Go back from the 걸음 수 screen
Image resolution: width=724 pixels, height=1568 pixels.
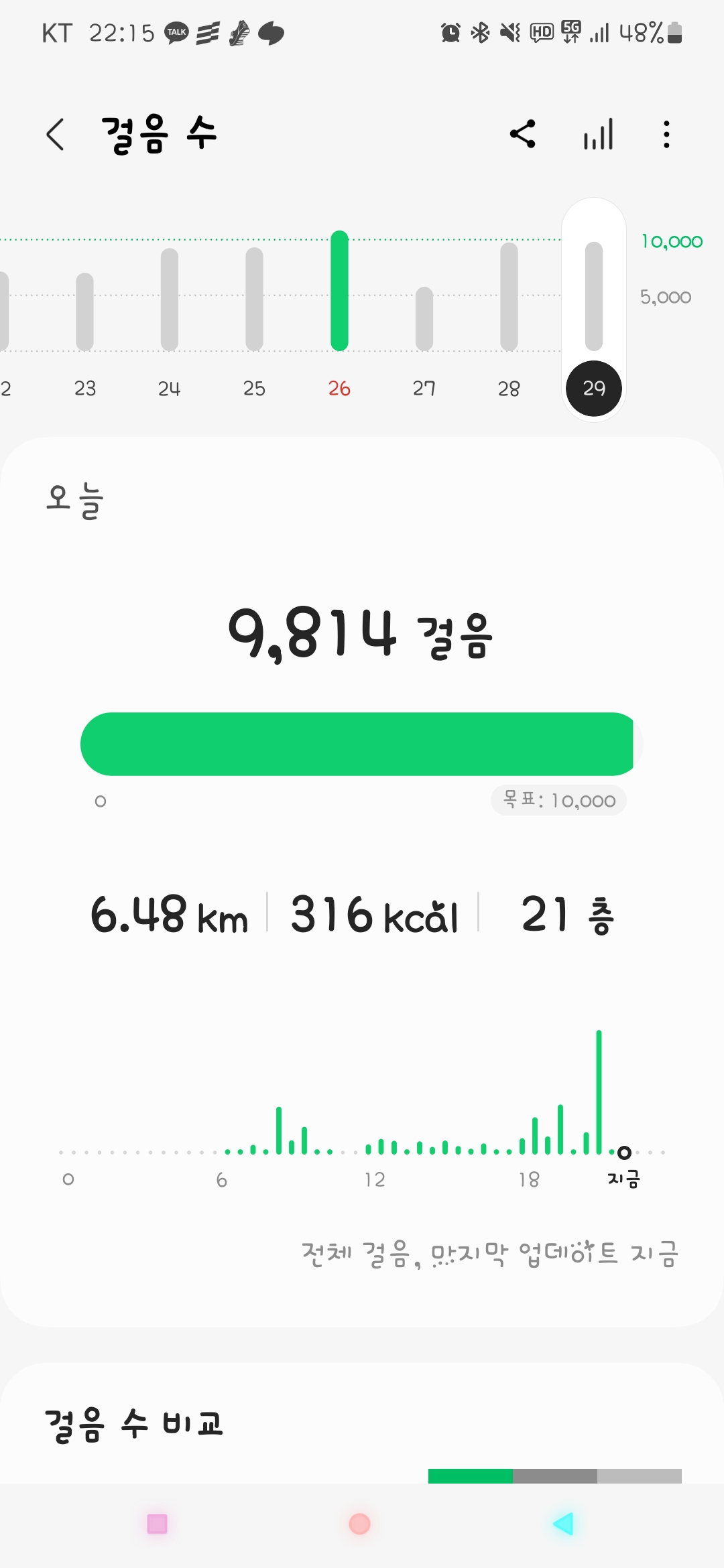[x=56, y=134]
